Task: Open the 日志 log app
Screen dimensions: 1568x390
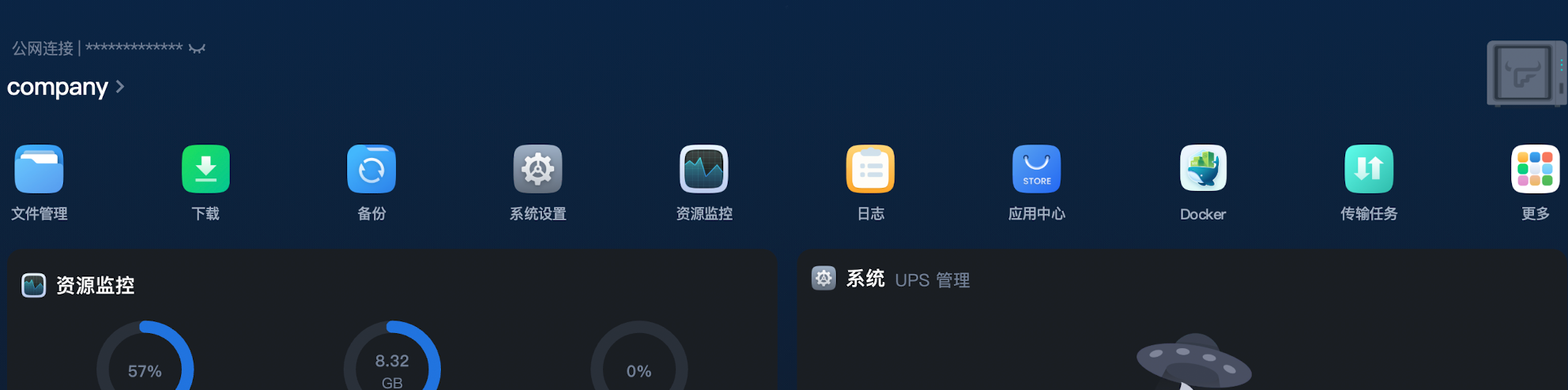Action: (x=870, y=169)
